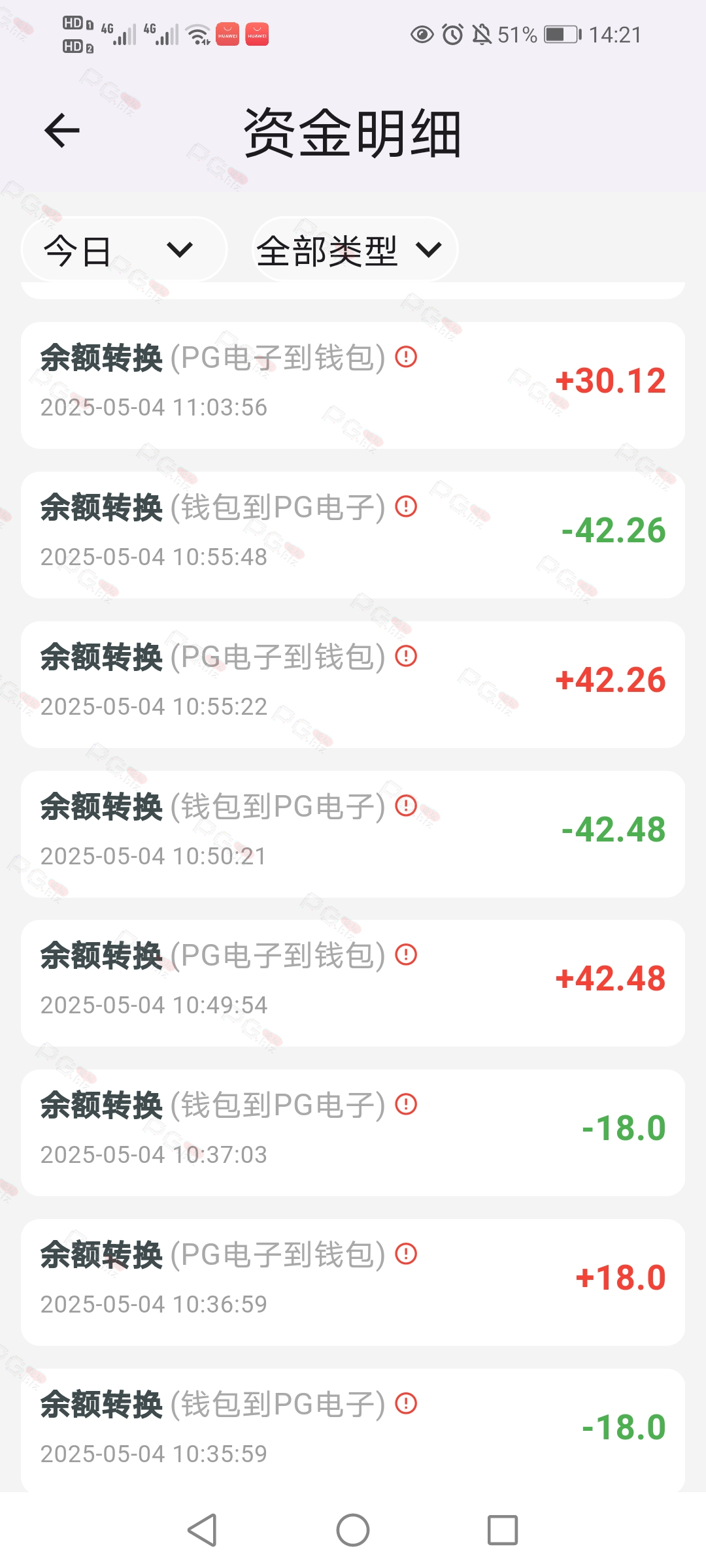Open the 今日 date filter dropdown
Viewport: 706px width, 1568px height.
[x=124, y=250]
